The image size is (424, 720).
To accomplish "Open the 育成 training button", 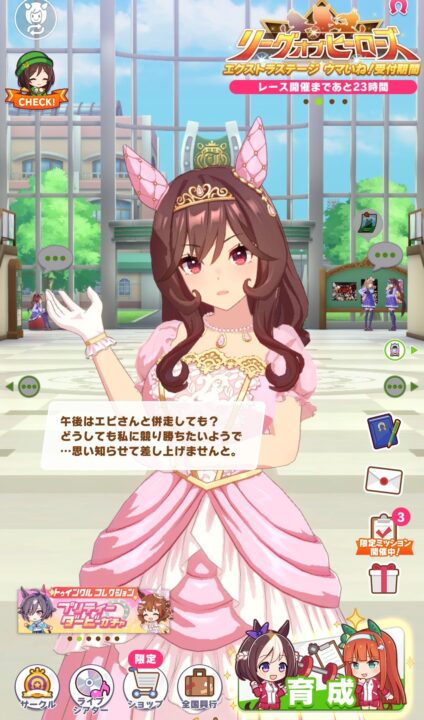I will coord(321,671).
